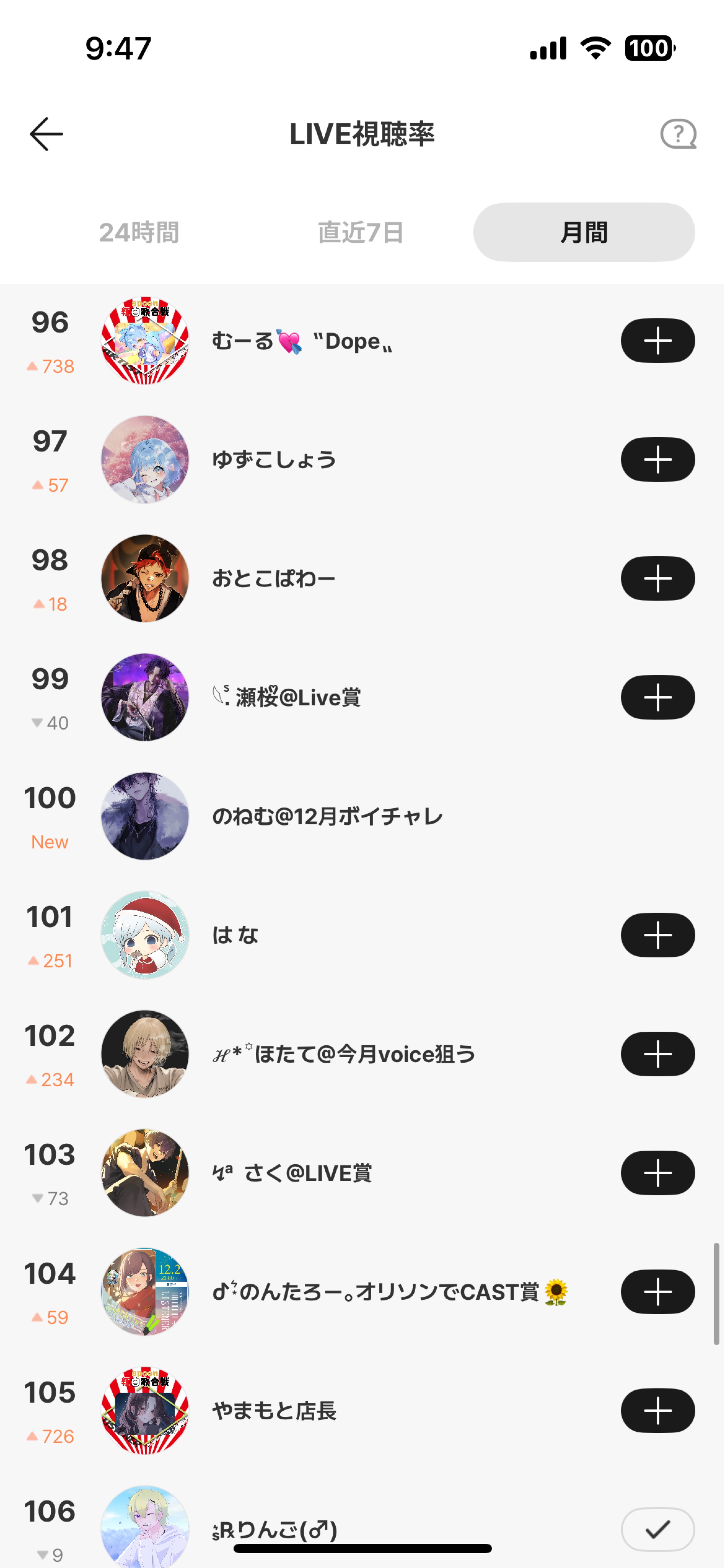Follow ほたて@今月voice狙う with the plus button
Image resolution: width=724 pixels, height=1568 pixels.
(x=657, y=1054)
